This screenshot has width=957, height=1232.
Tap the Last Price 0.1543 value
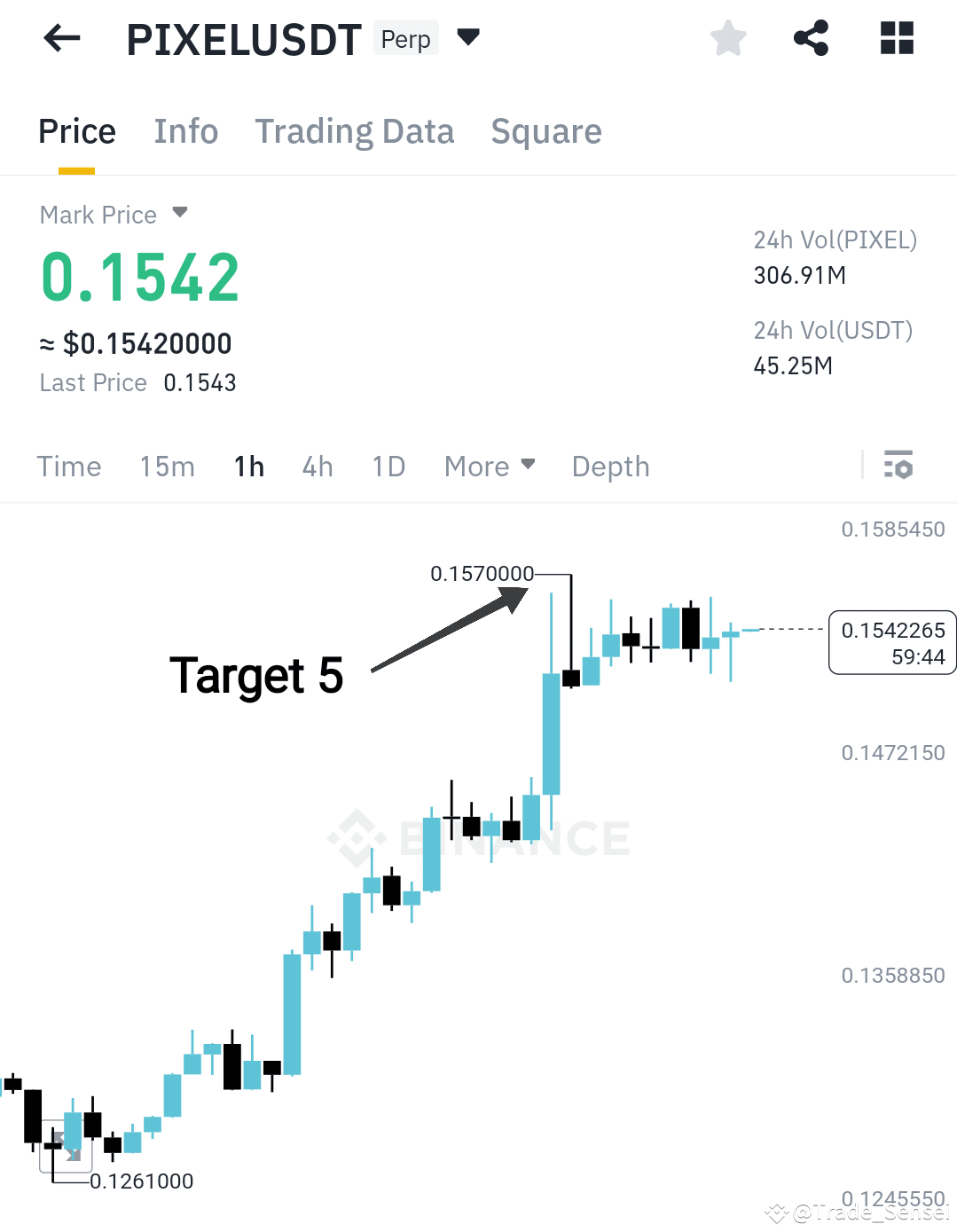click(200, 382)
